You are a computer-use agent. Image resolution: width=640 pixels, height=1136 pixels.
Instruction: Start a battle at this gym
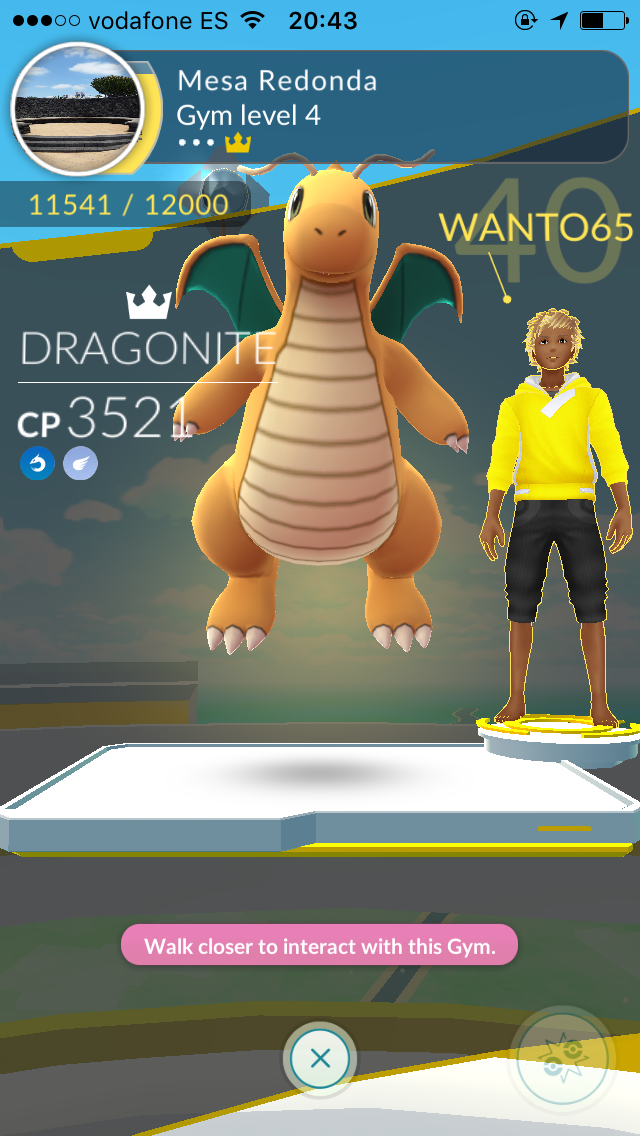click(x=561, y=1064)
